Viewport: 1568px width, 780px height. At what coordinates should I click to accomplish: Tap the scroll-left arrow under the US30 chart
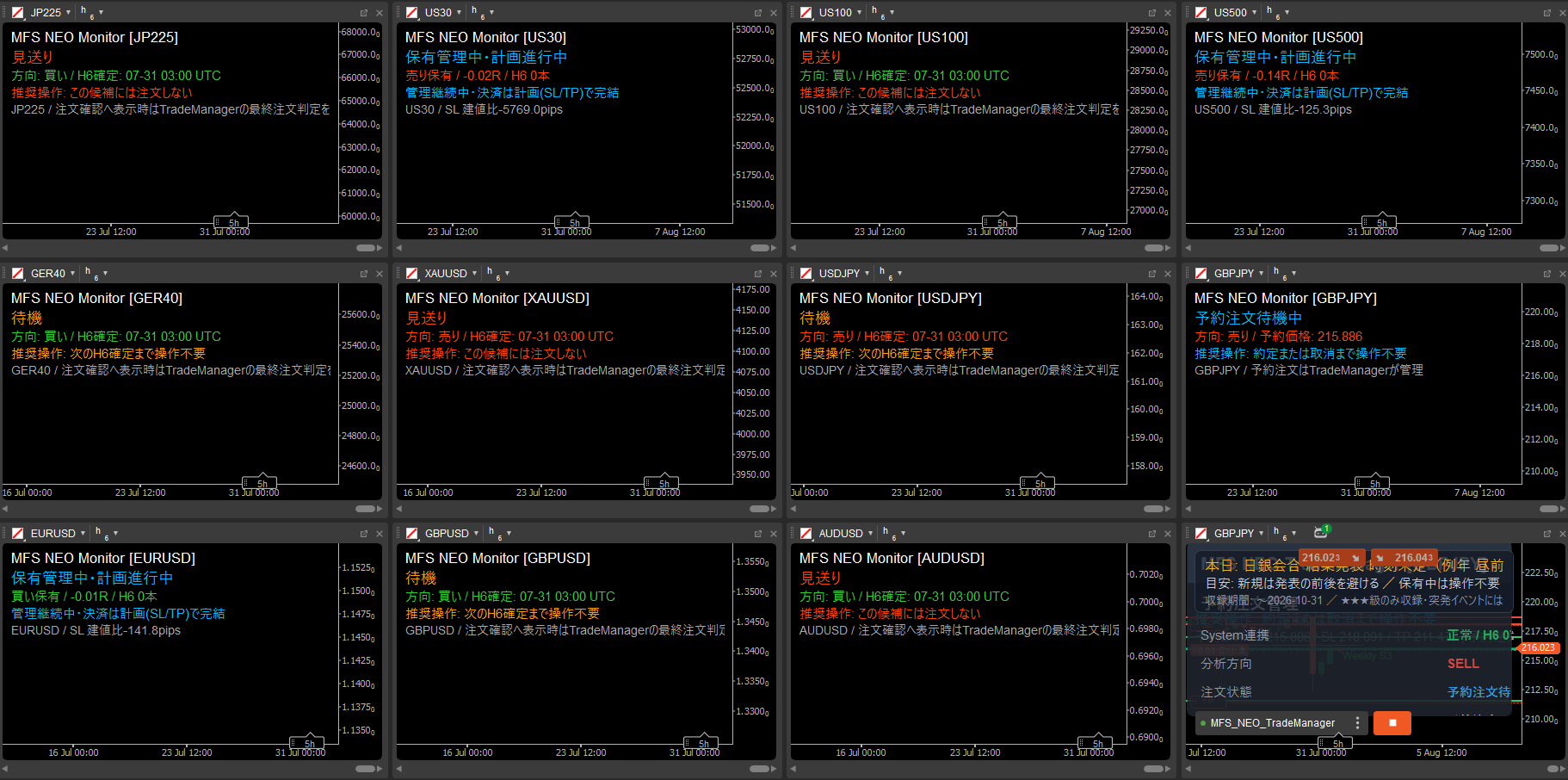coord(399,248)
